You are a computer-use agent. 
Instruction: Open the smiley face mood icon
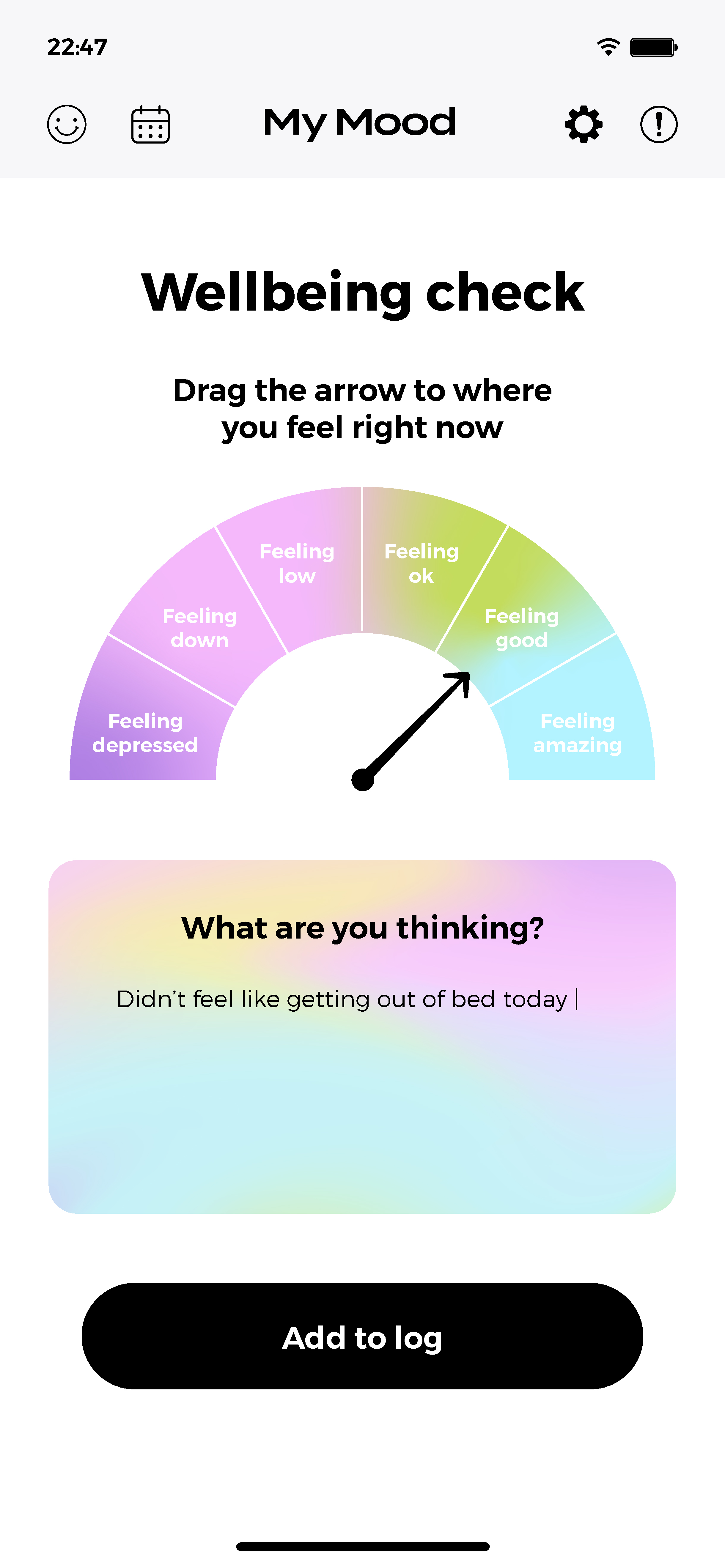point(66,124)
